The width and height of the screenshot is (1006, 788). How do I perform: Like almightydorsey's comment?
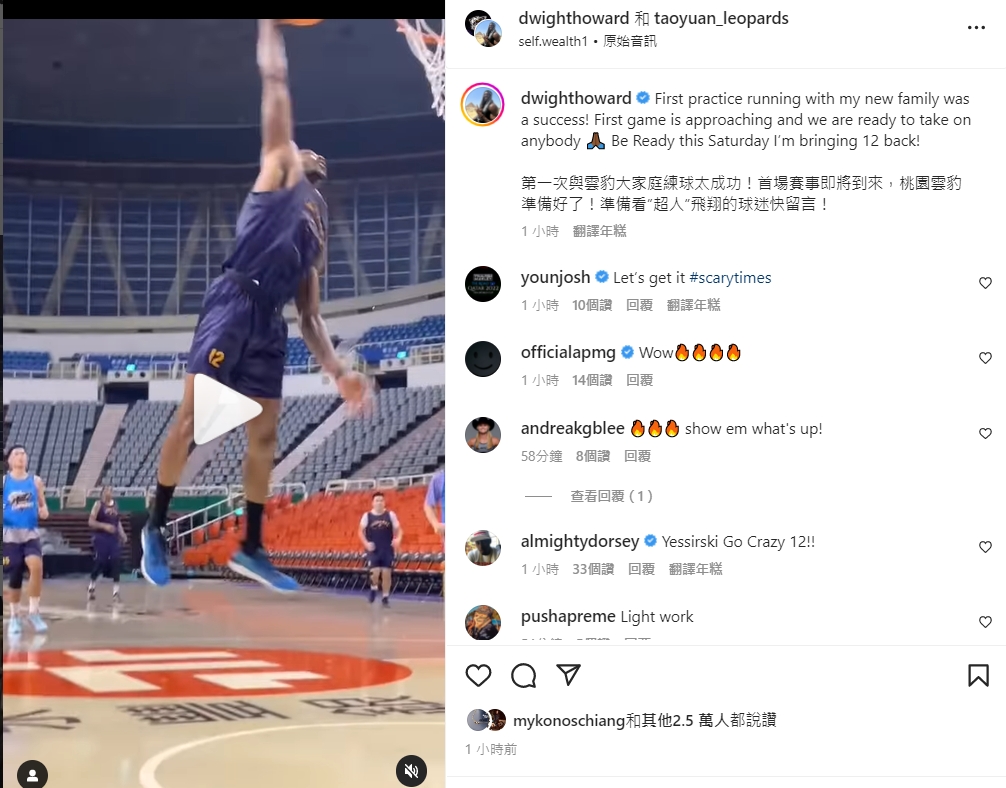[985, 547]
